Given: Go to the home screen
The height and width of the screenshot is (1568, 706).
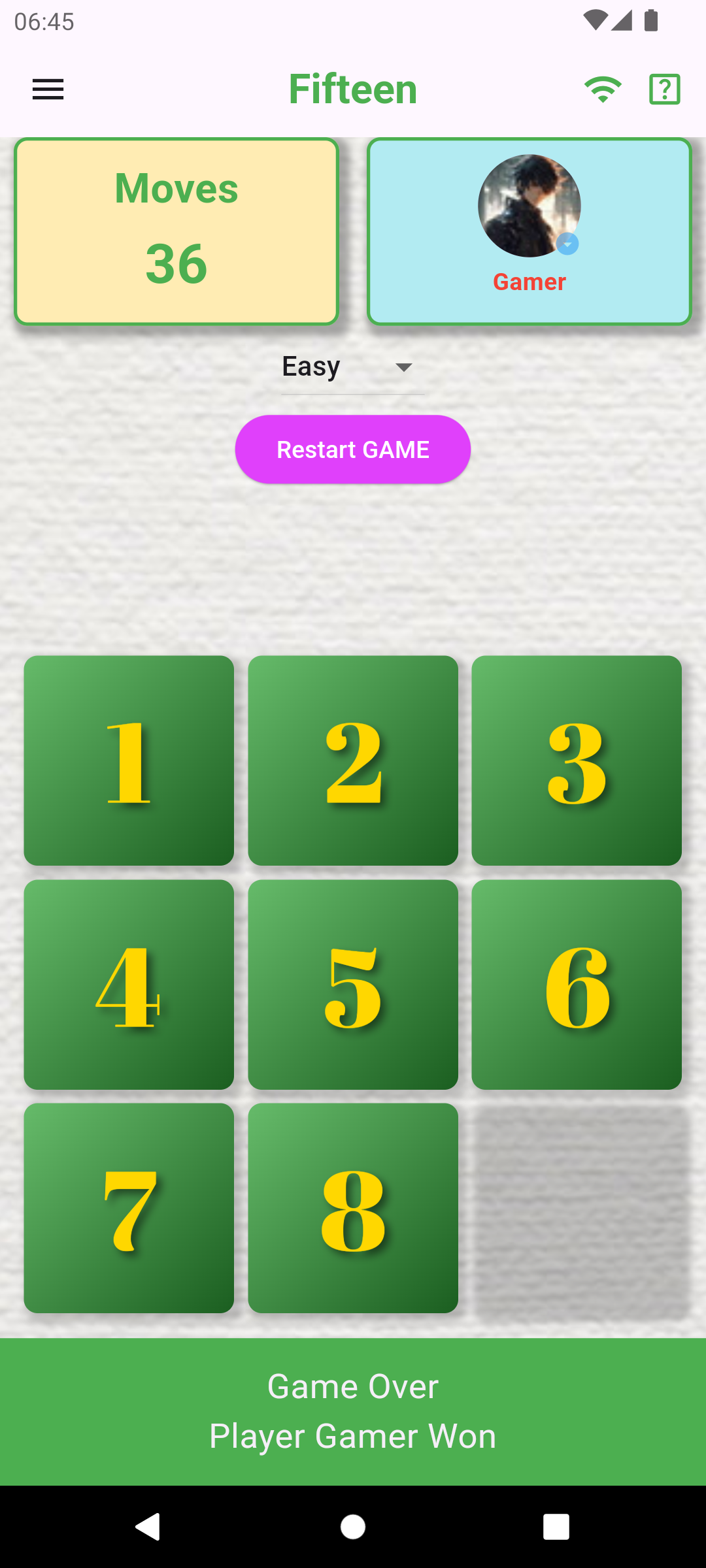Looking at the screenshot, I should point(353,1527).
